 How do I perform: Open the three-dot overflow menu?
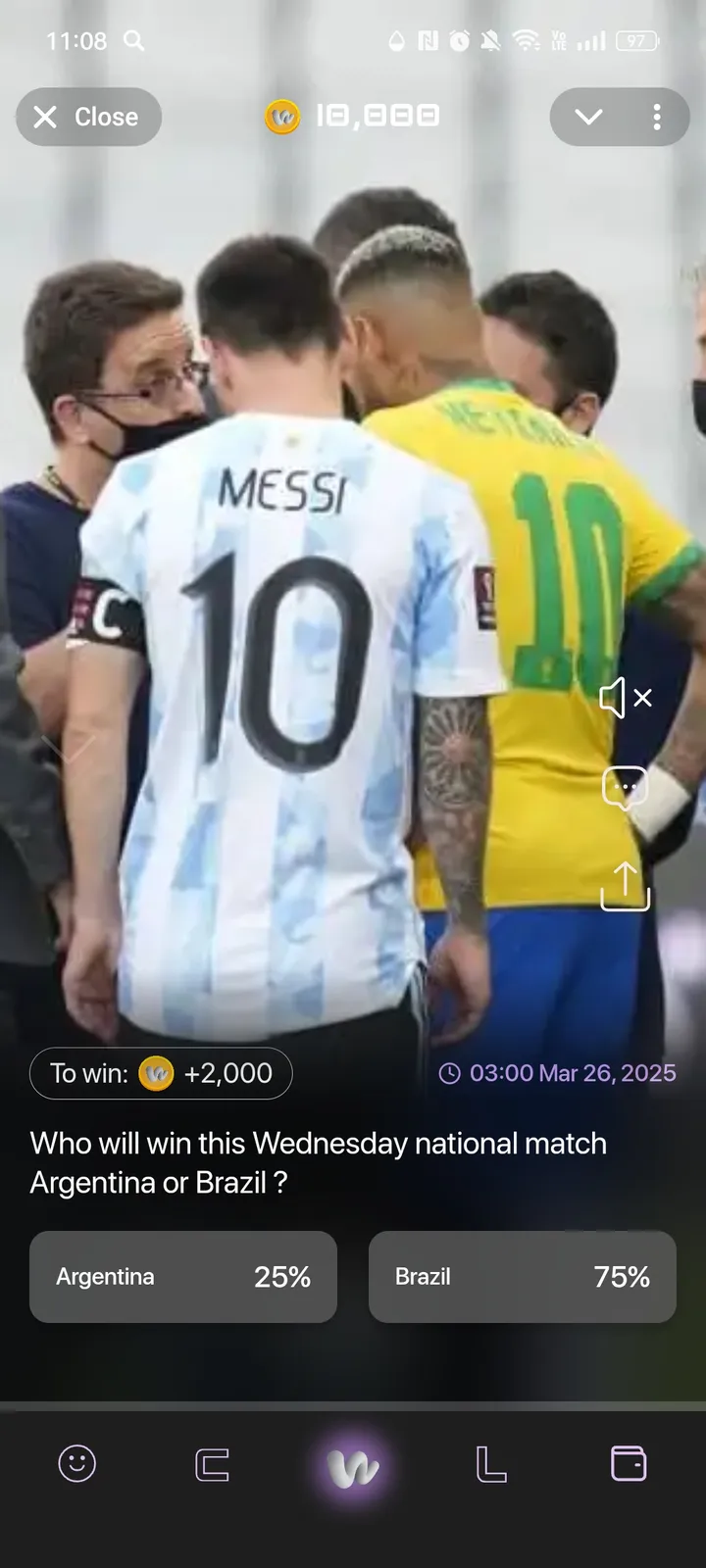(657, 117)
